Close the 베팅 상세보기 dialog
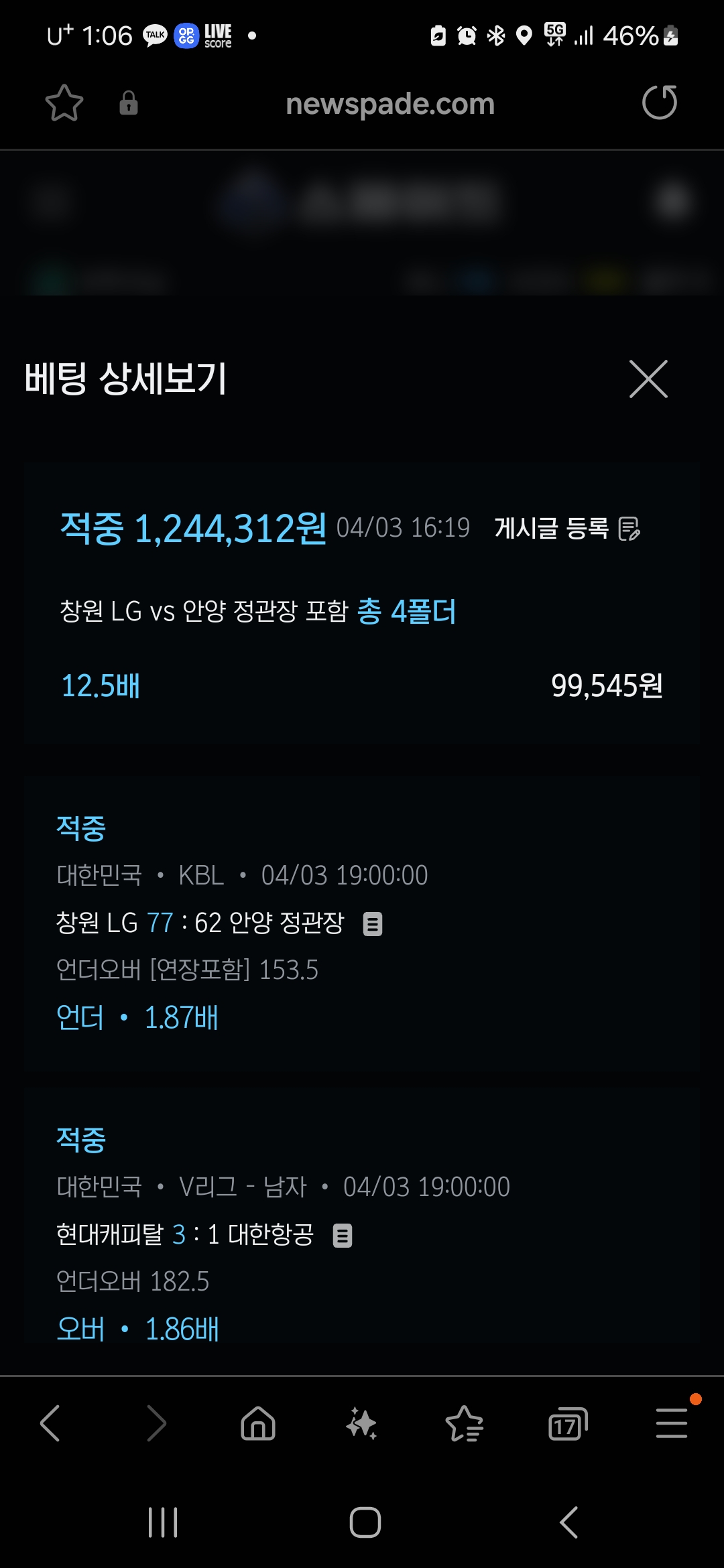Image resolution: width=724 pixels, height=1568 pixels. (x=648, y=379)
